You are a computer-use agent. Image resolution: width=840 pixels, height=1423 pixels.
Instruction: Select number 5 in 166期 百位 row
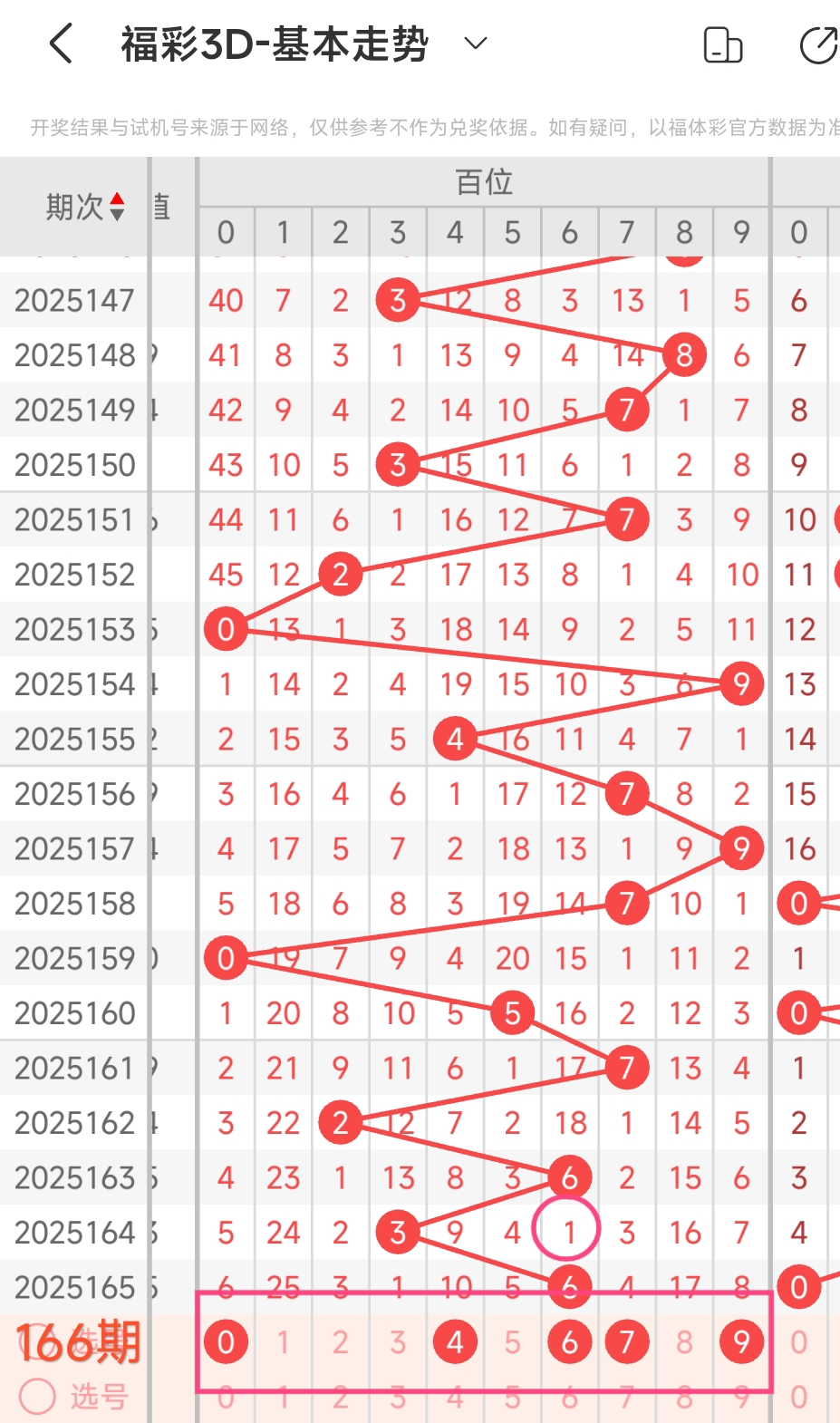pyautogui.click(x=512, y=1341)
